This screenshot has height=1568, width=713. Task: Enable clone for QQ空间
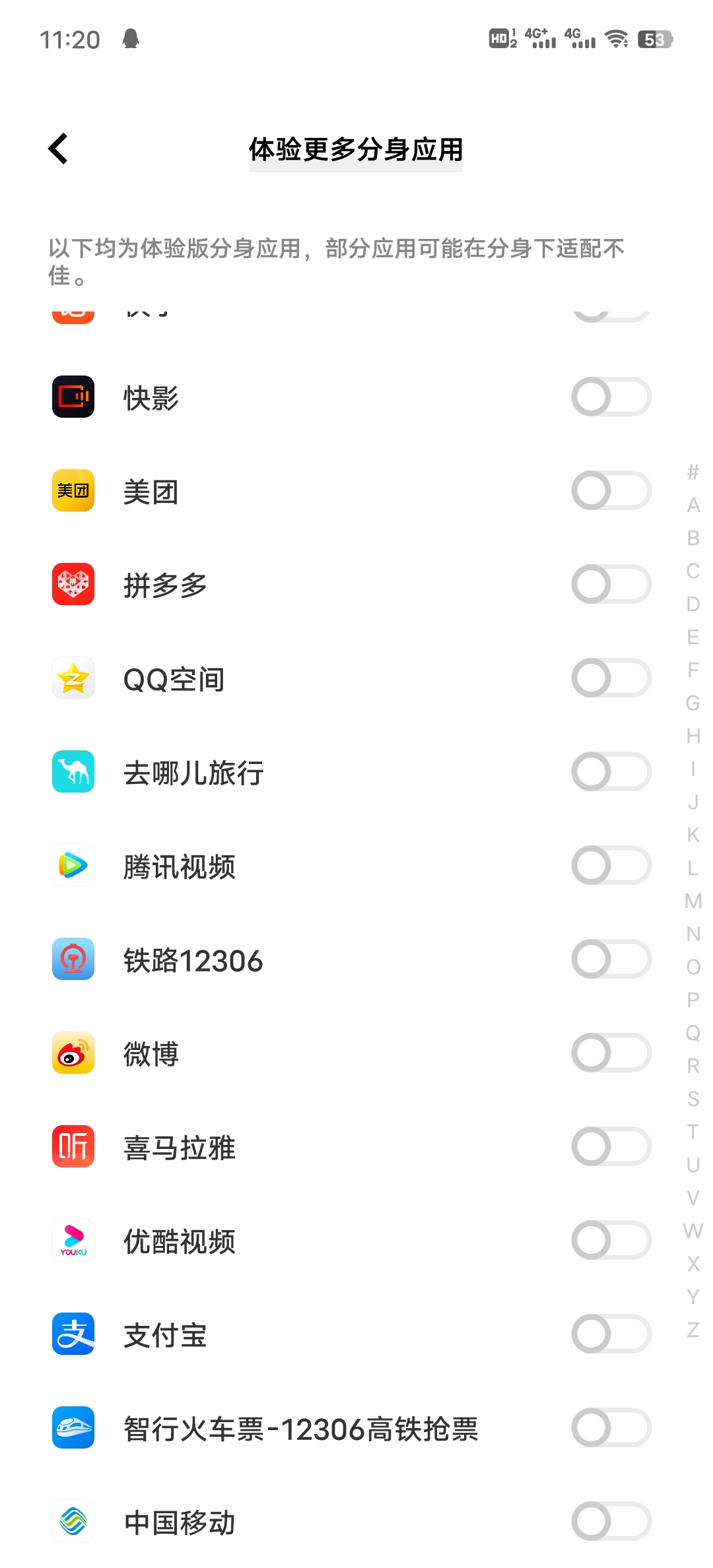coord(611,678)
